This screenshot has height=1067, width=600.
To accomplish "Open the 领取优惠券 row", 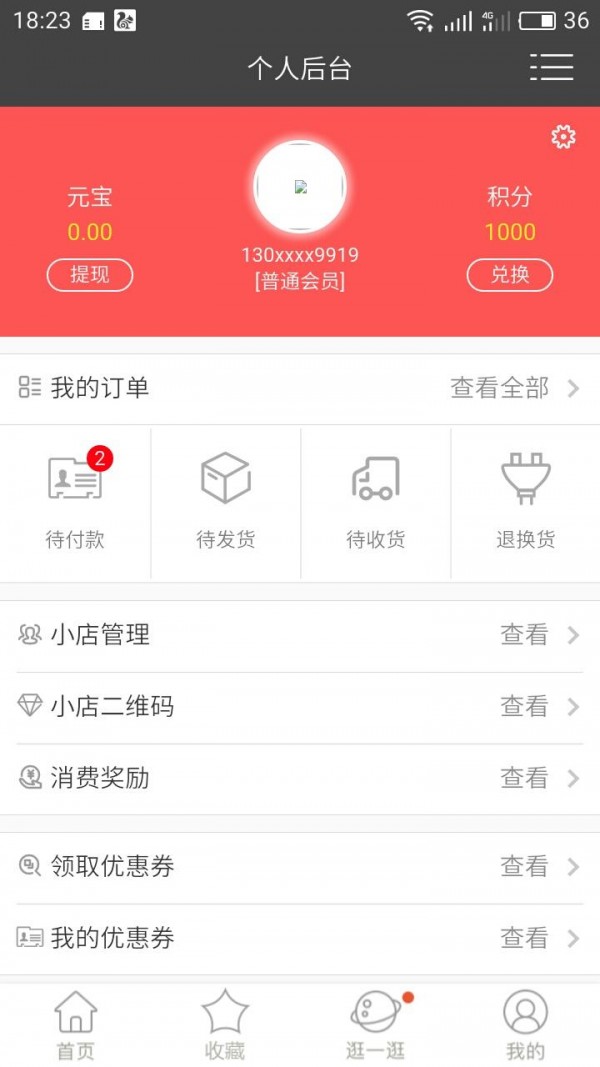I will pos(300,866).
